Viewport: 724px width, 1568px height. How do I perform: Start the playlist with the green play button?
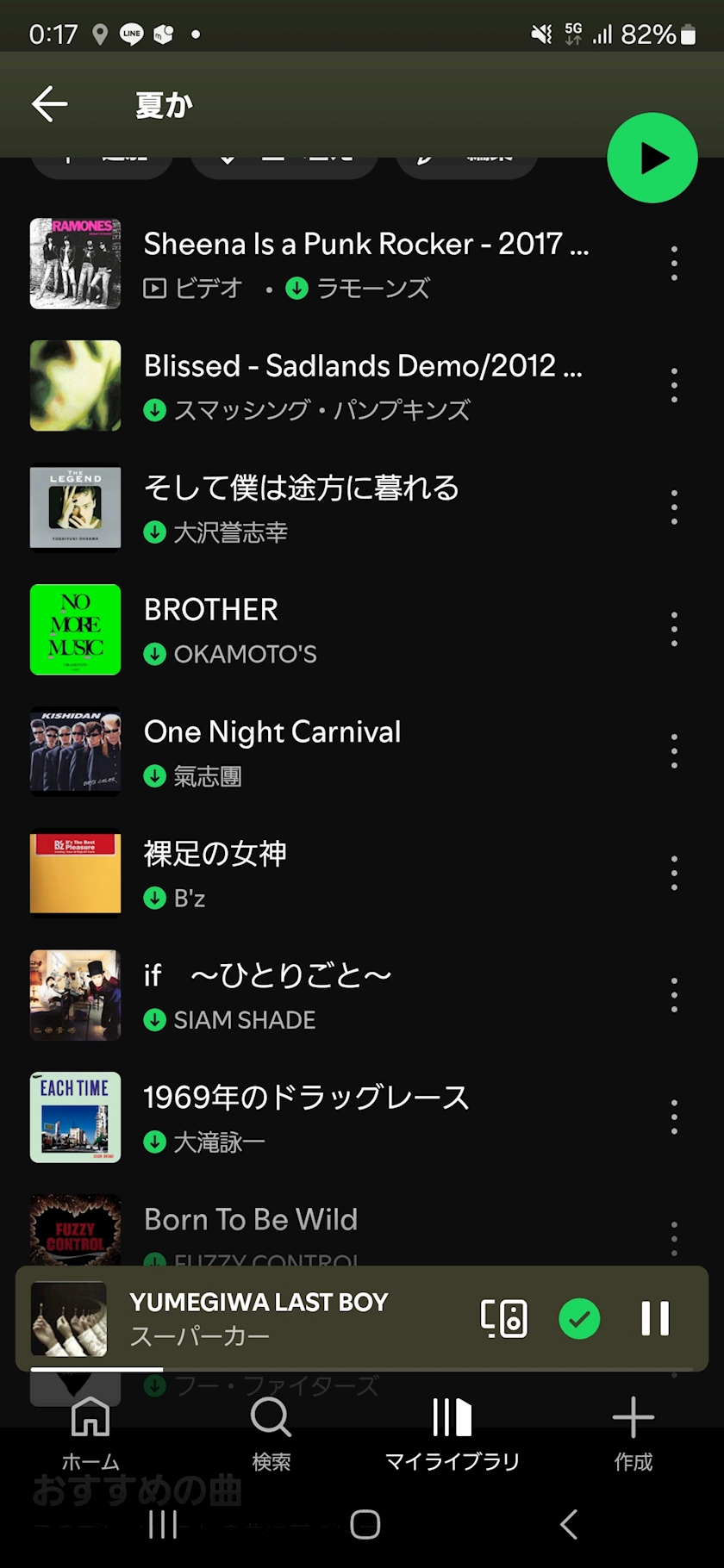652,158
